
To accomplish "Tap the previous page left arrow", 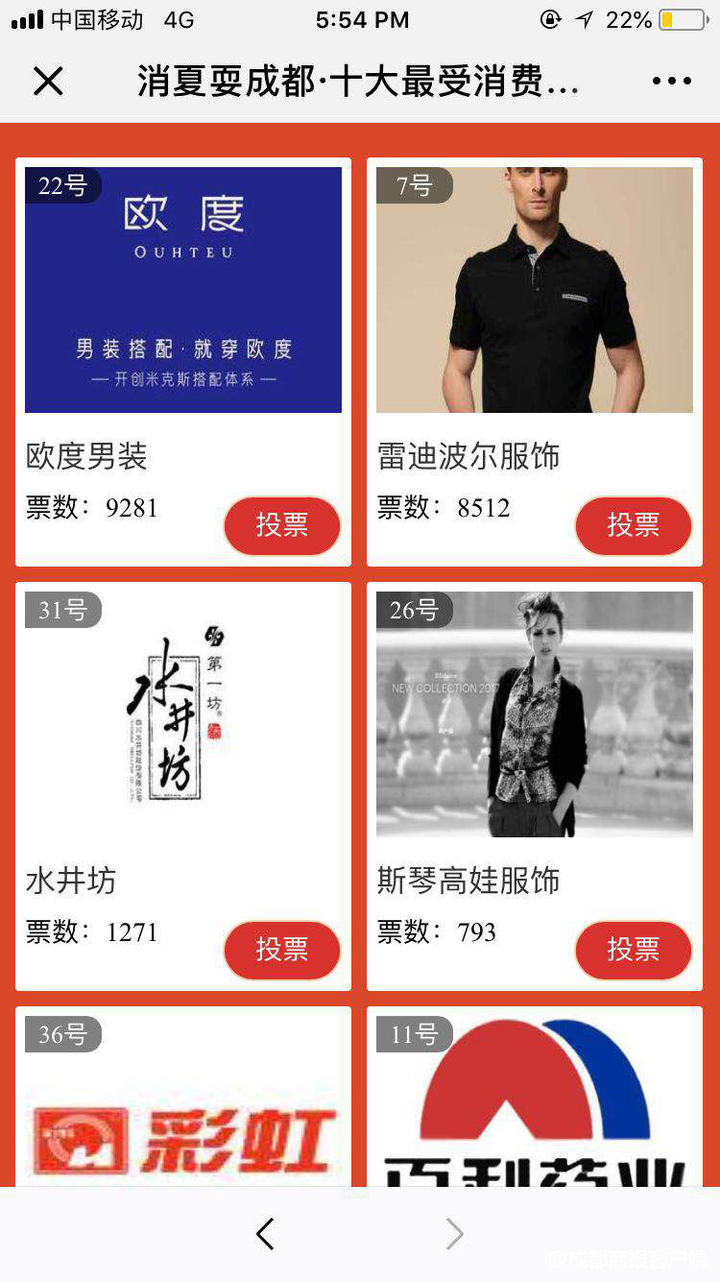I will [x=264, y=1236].
